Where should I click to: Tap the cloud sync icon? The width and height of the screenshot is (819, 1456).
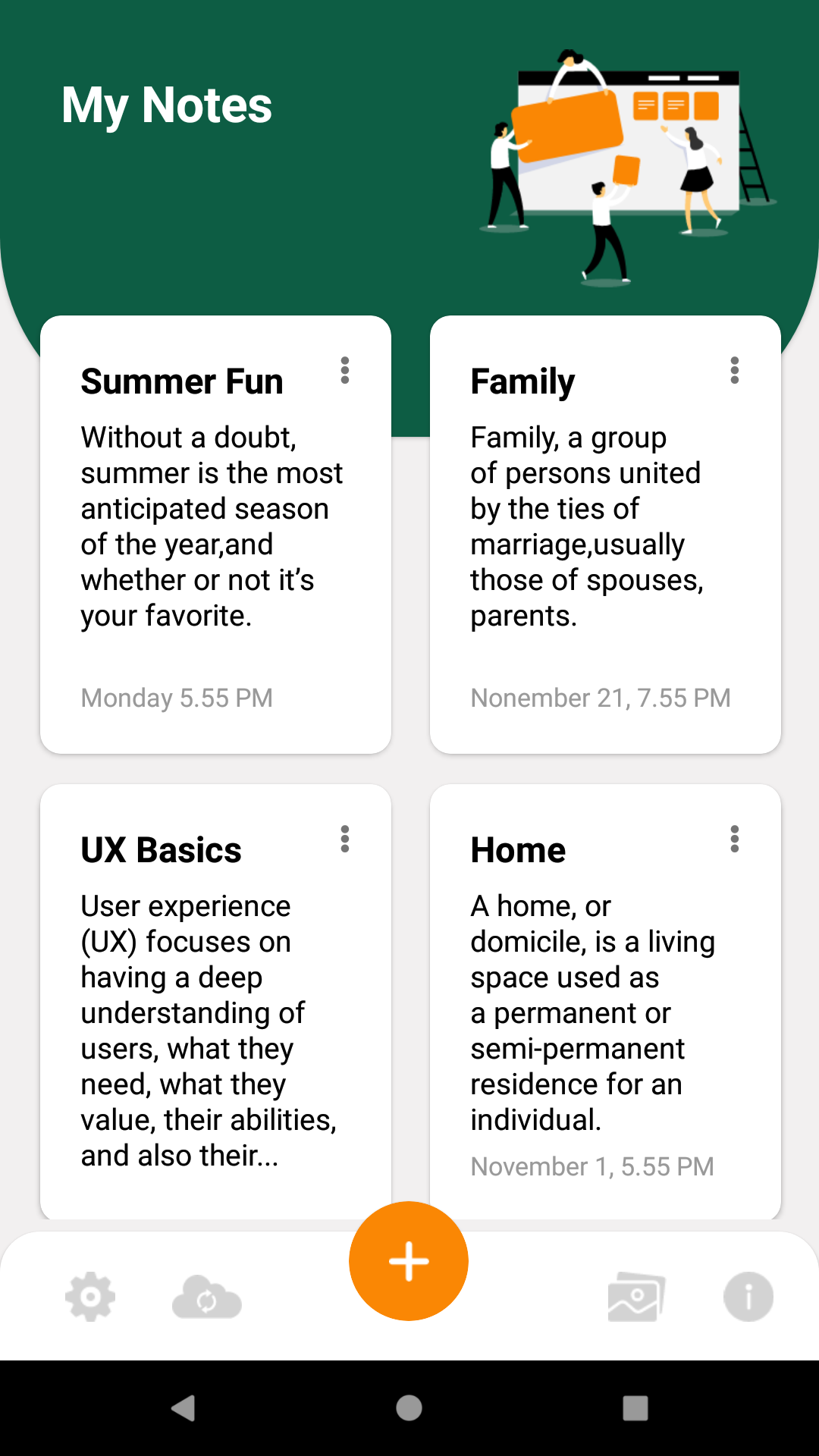click(x=207, y=1297)
